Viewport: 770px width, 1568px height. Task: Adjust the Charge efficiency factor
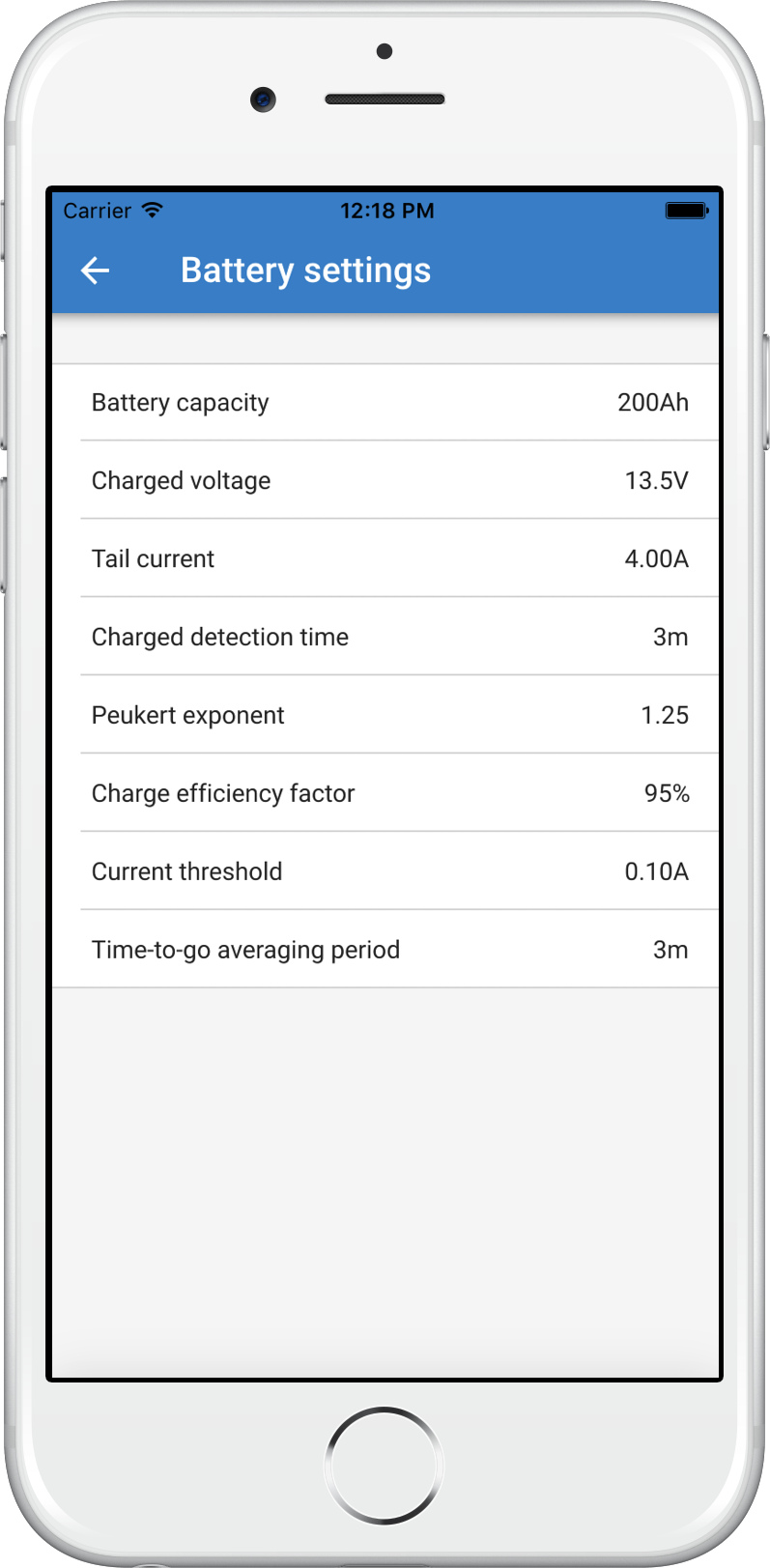tap(386, 794)
